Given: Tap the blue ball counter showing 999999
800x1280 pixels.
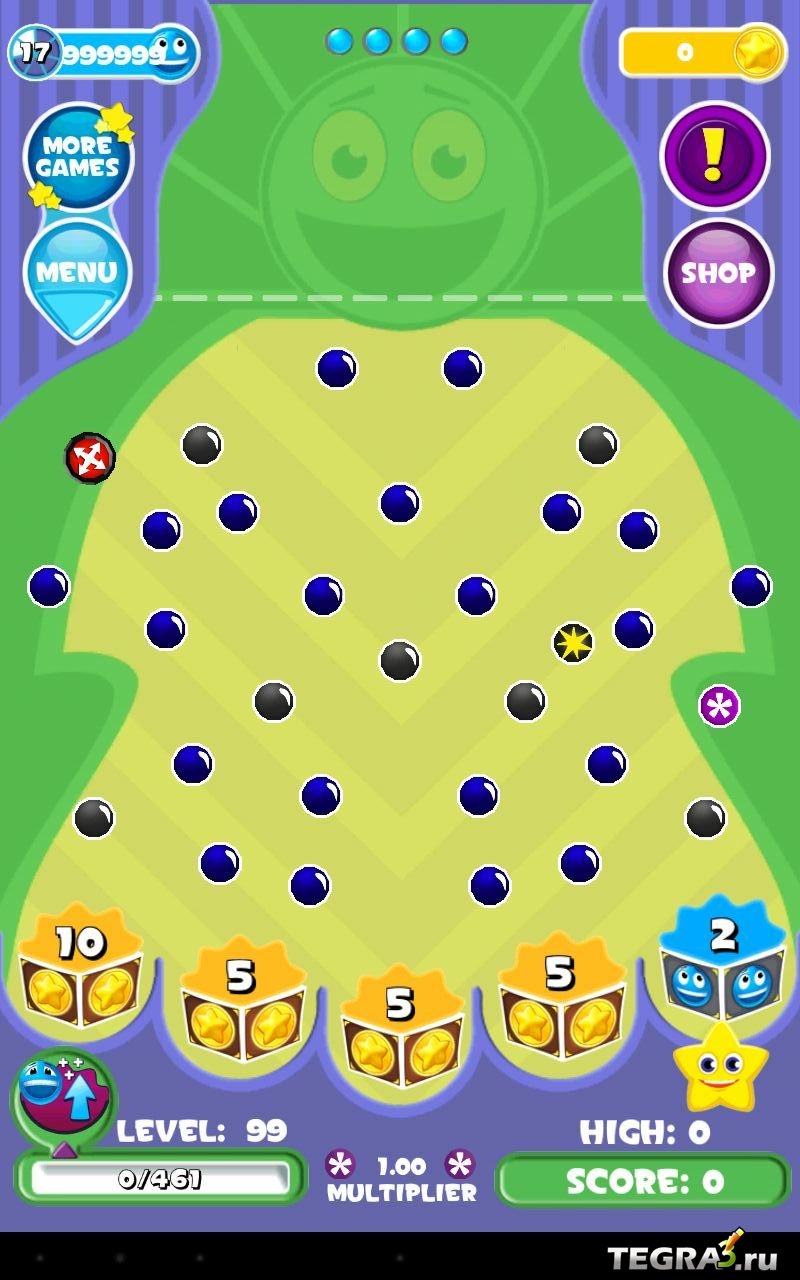Looking at the screenshot, I should (x=104, y=53).
